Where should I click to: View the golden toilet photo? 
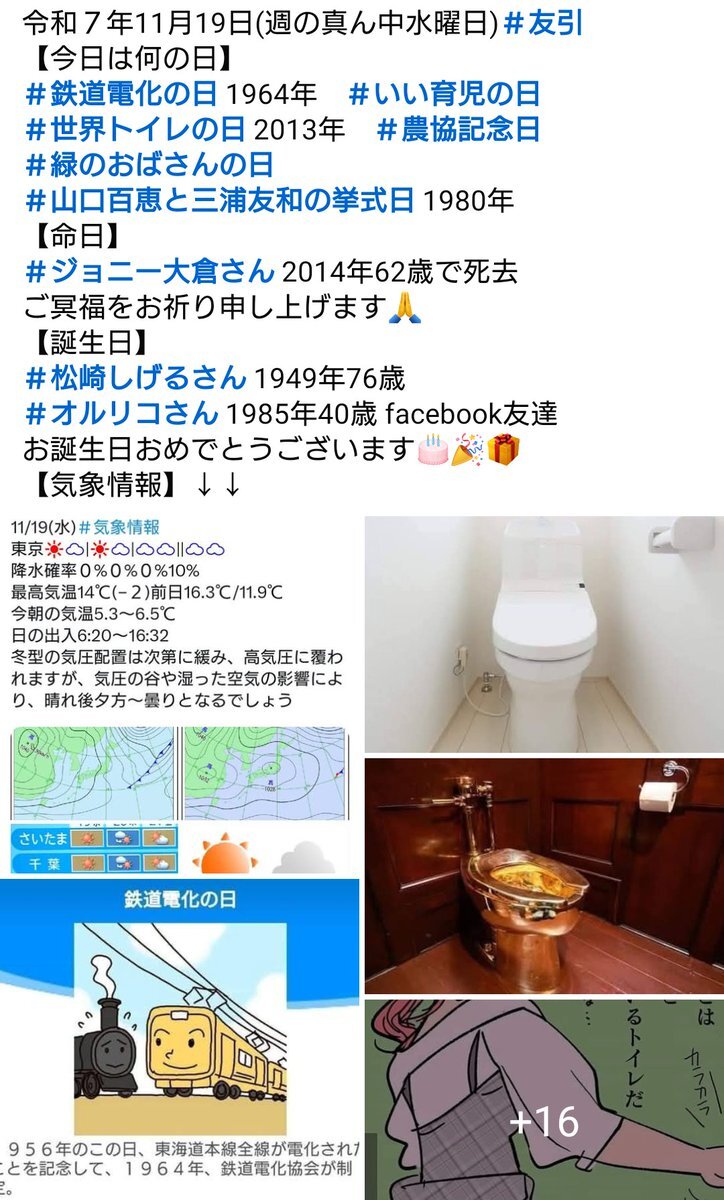[544, 875]
